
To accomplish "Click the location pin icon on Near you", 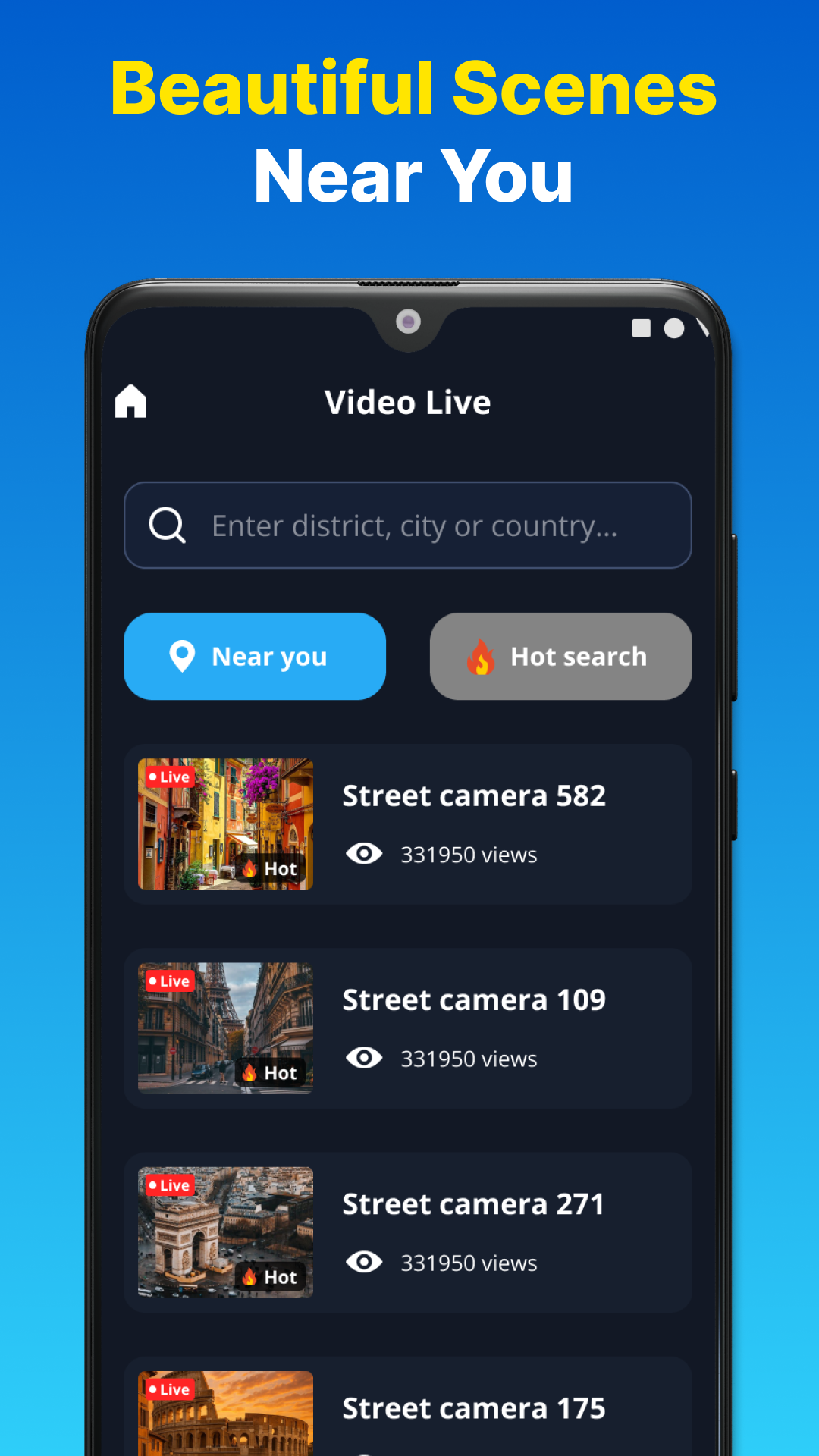I will coord(182,656).
